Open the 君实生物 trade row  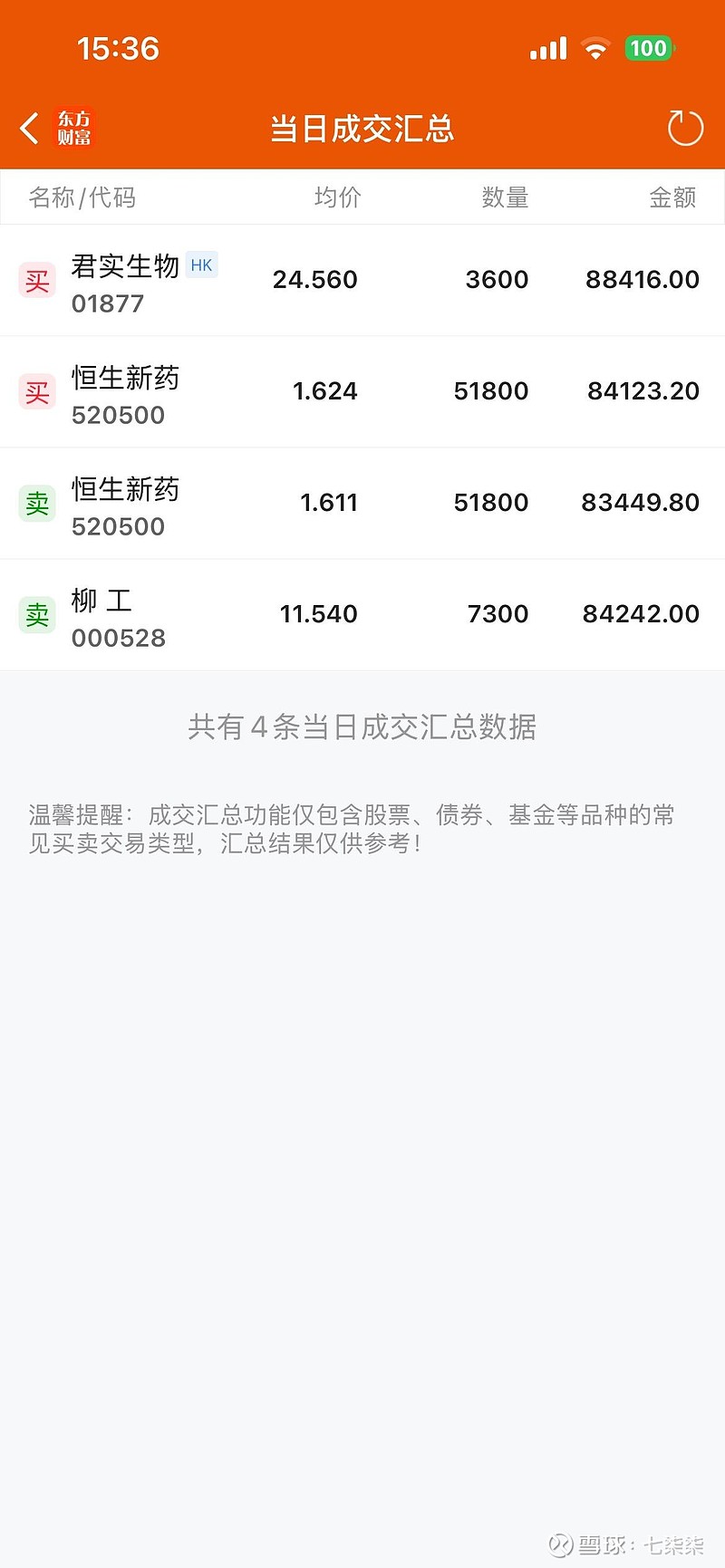(x=362, y=280)
